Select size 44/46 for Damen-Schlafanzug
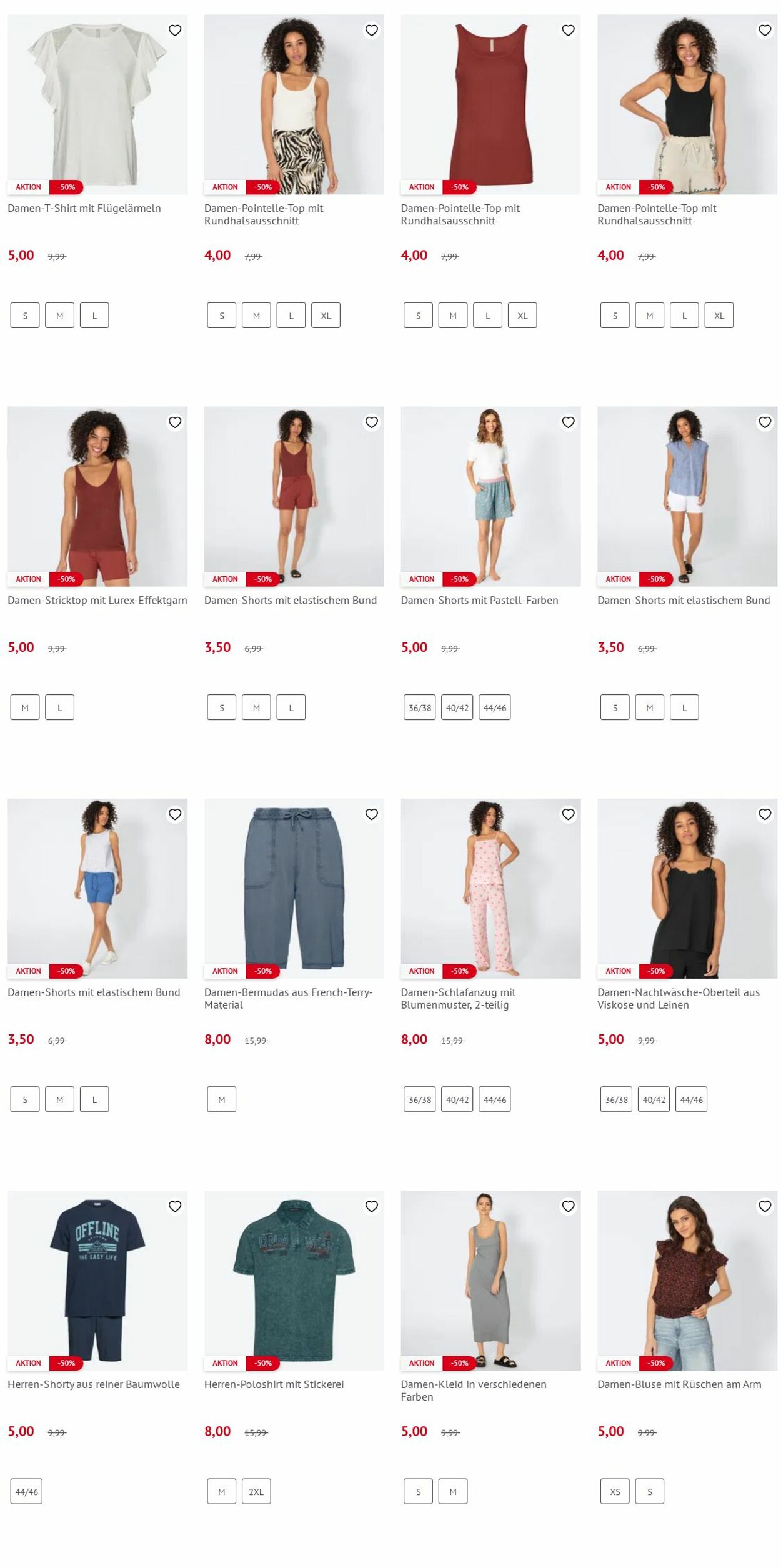The height and width of the screenshot is (1568, 781). (494, 1099)
